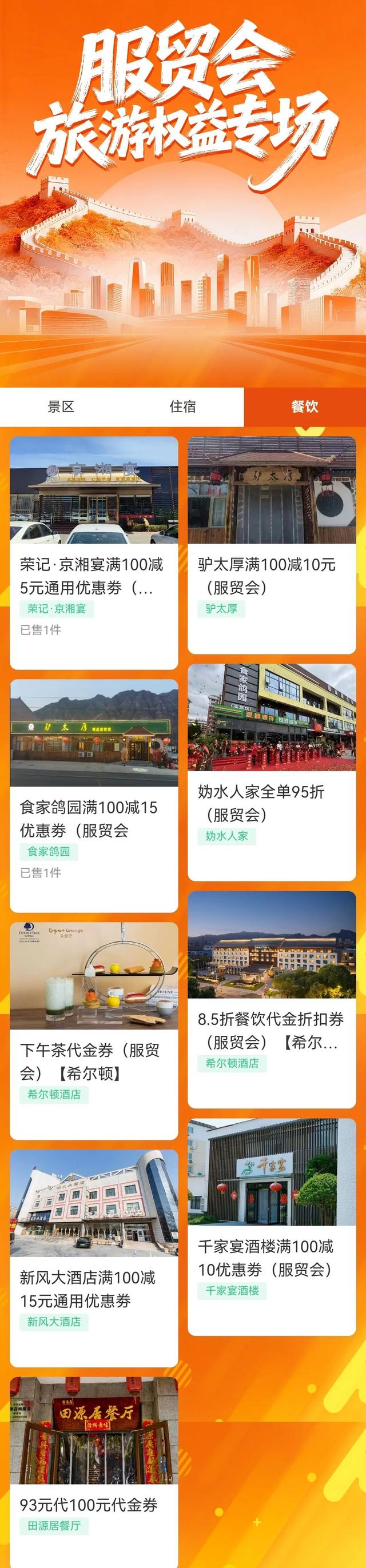View the 8.5折餐饮代金折扣券 card
366x1568 pixels.
click(272, 999)
